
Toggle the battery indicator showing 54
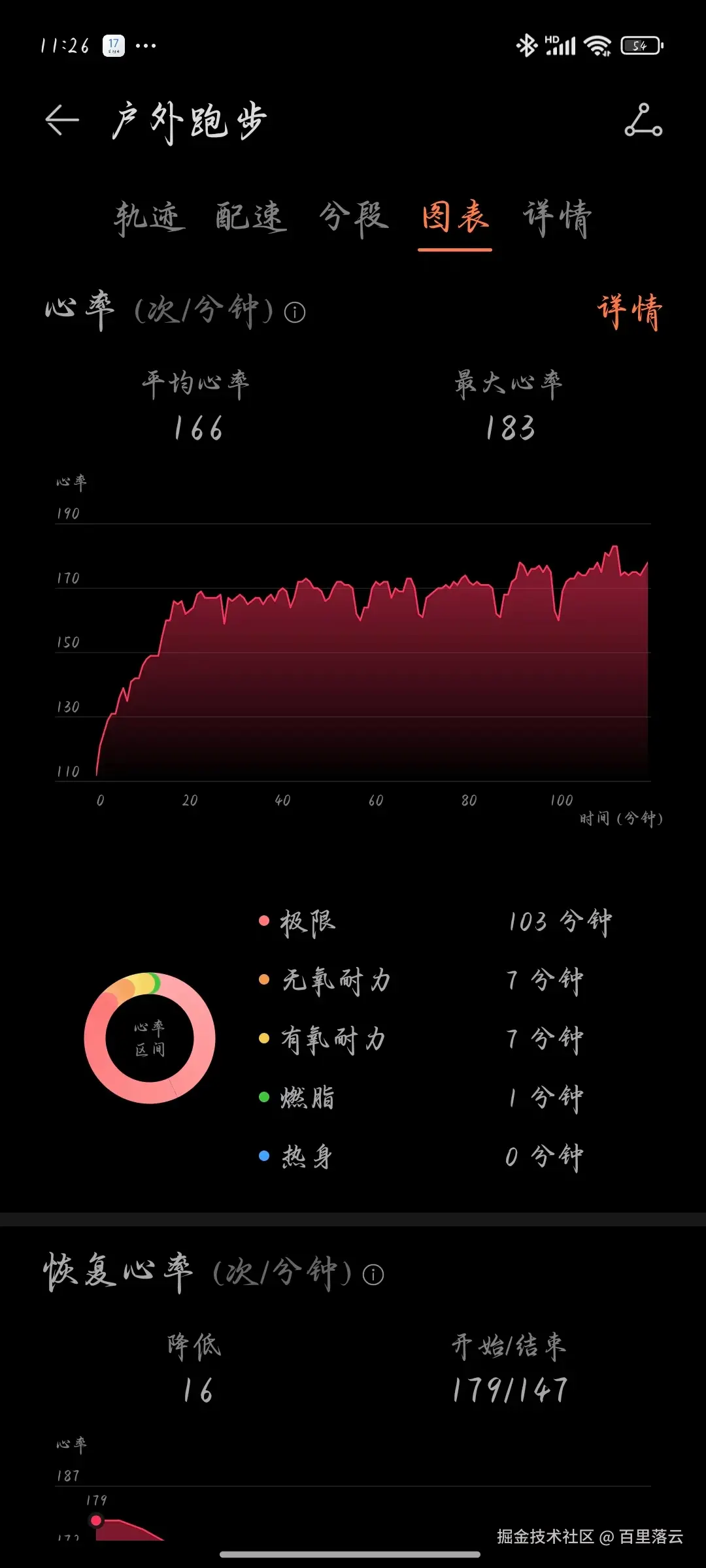[x=639, y=44]
